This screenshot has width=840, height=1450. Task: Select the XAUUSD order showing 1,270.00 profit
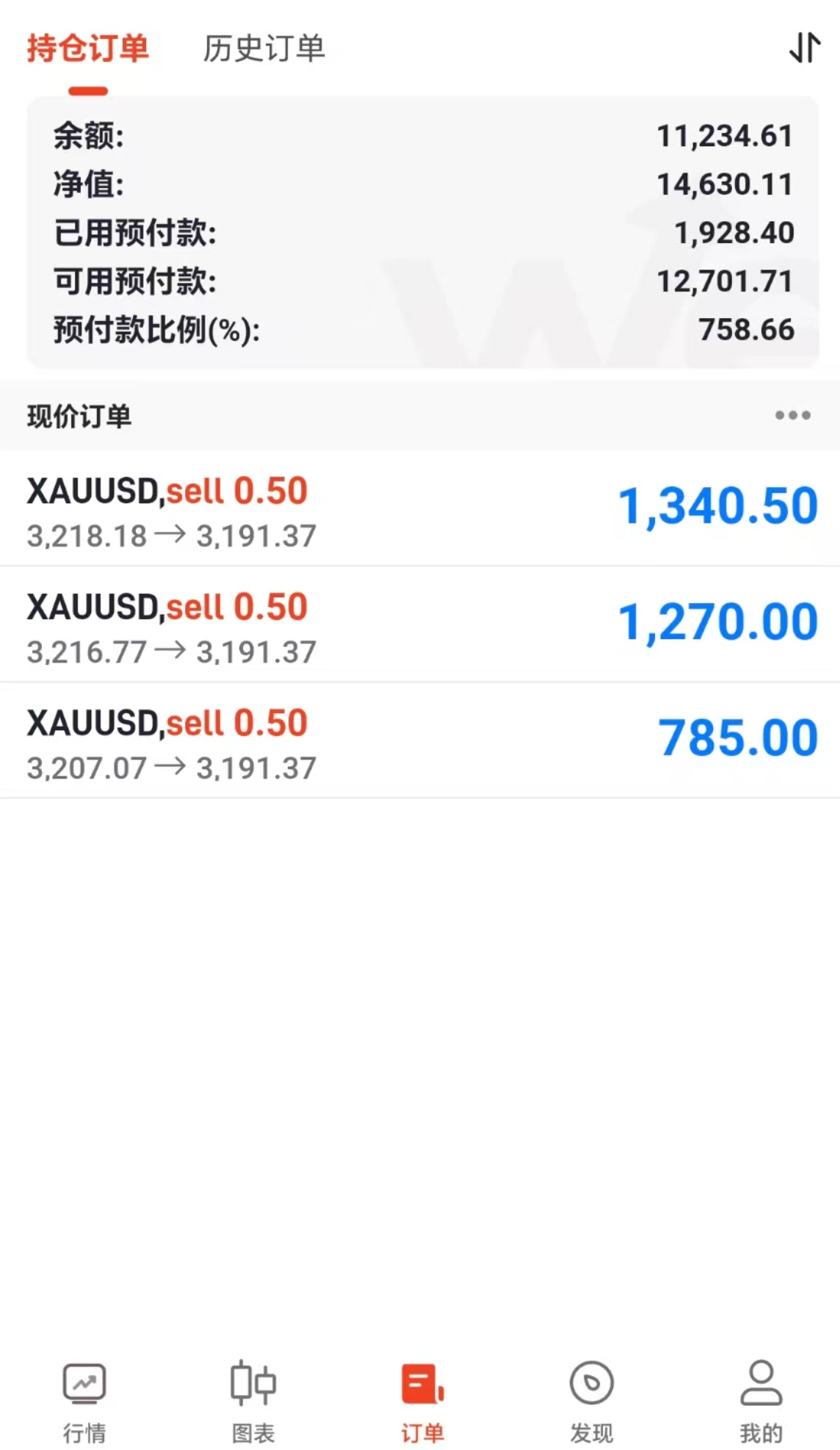(x=420, y=624)
